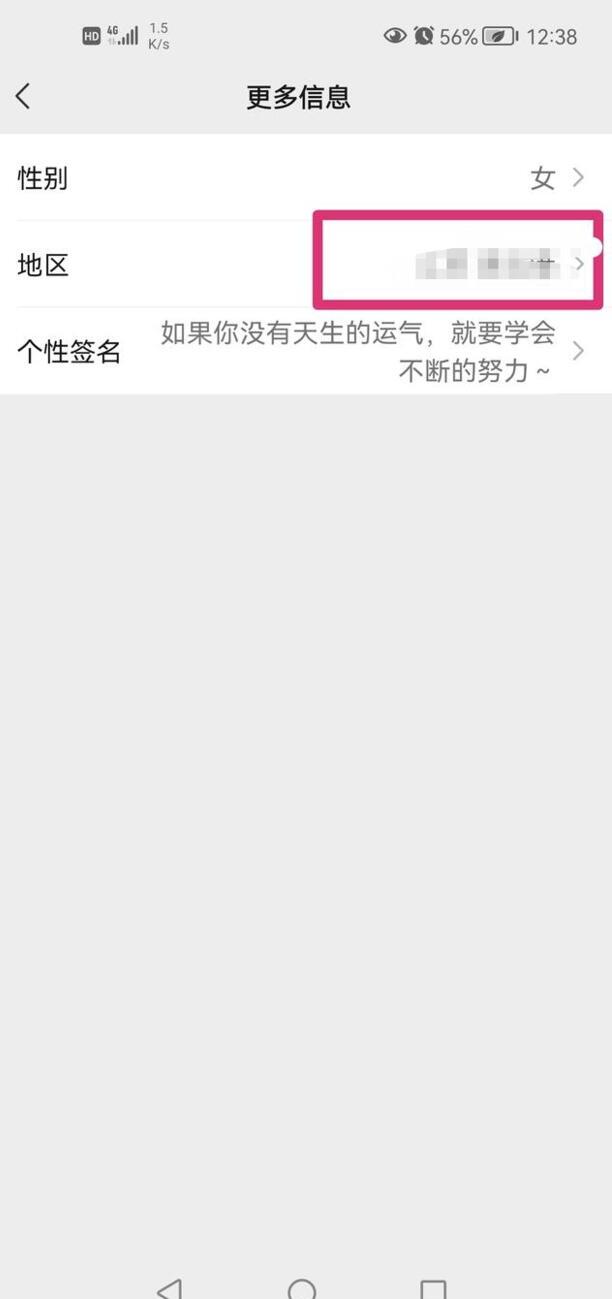Go back from 更多信息 page
Viewport: 612px width, 1299px height.
coord(24,97)
